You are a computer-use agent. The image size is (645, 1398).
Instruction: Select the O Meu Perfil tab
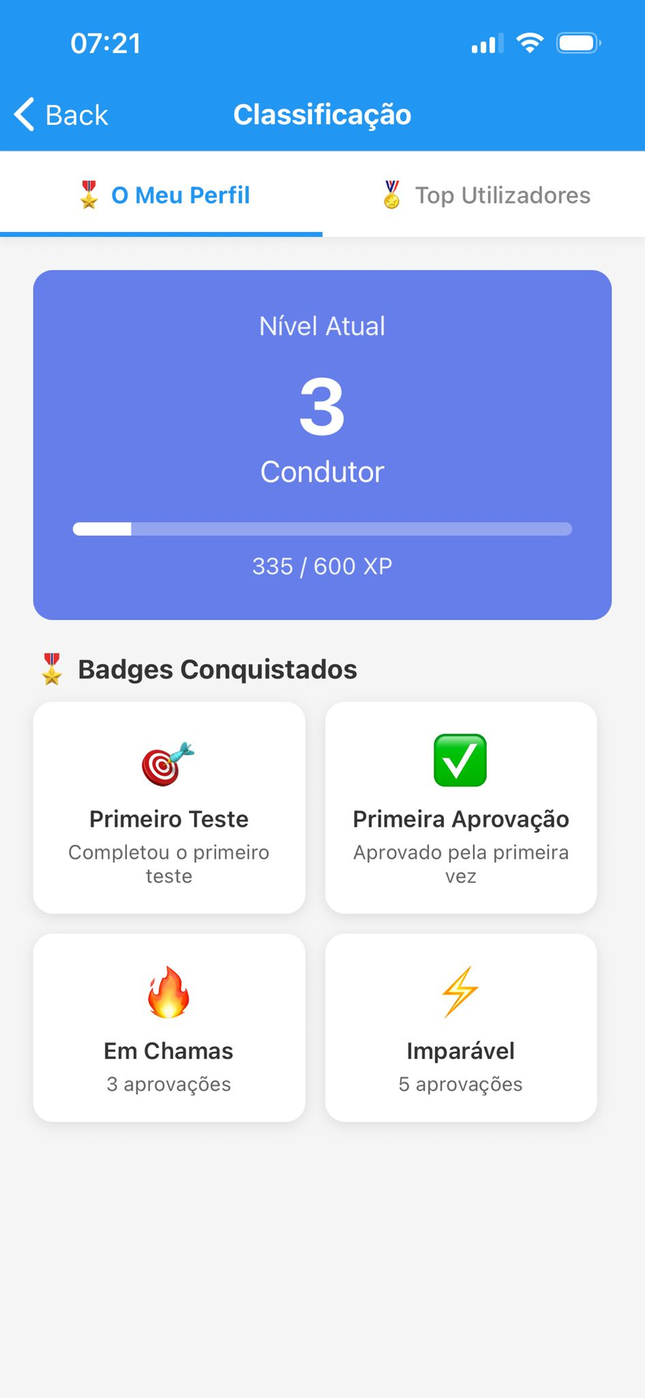pyautogui.click(x=161, y=195)
